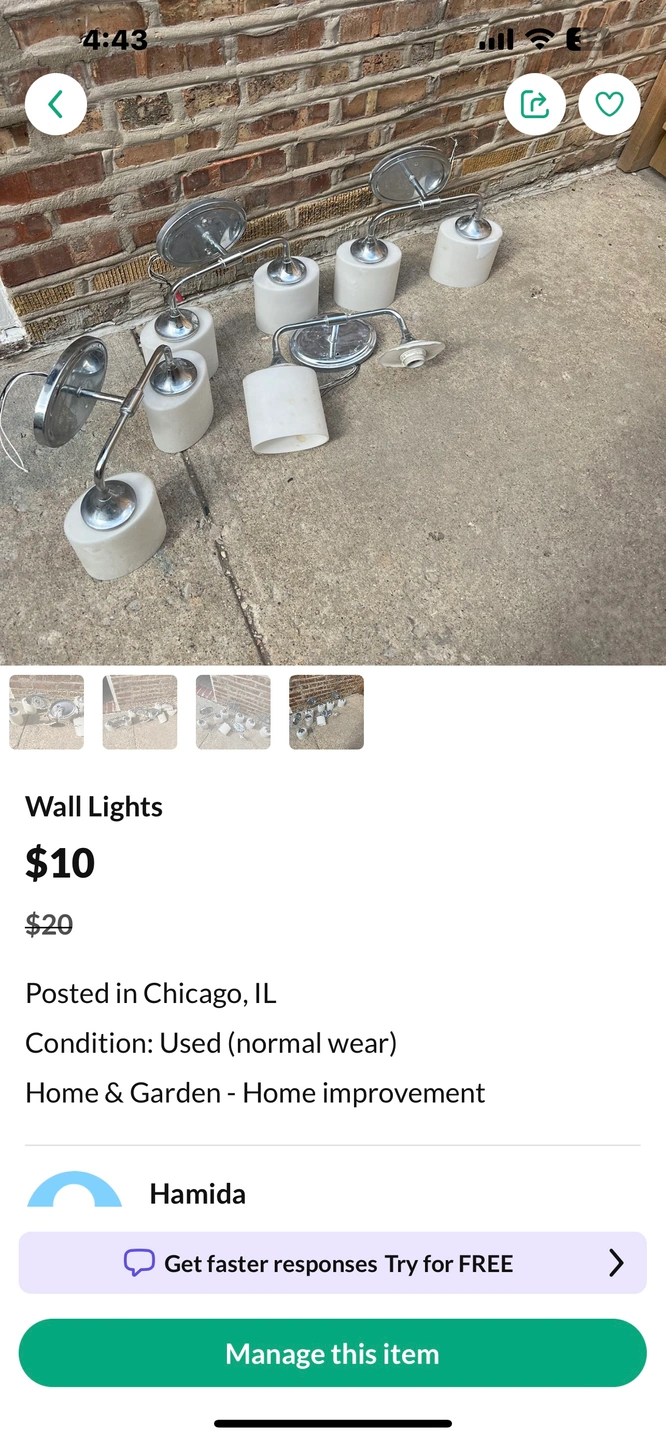
Task: Open the Get faster responses banner
Action: click(x=333, y=1263)
